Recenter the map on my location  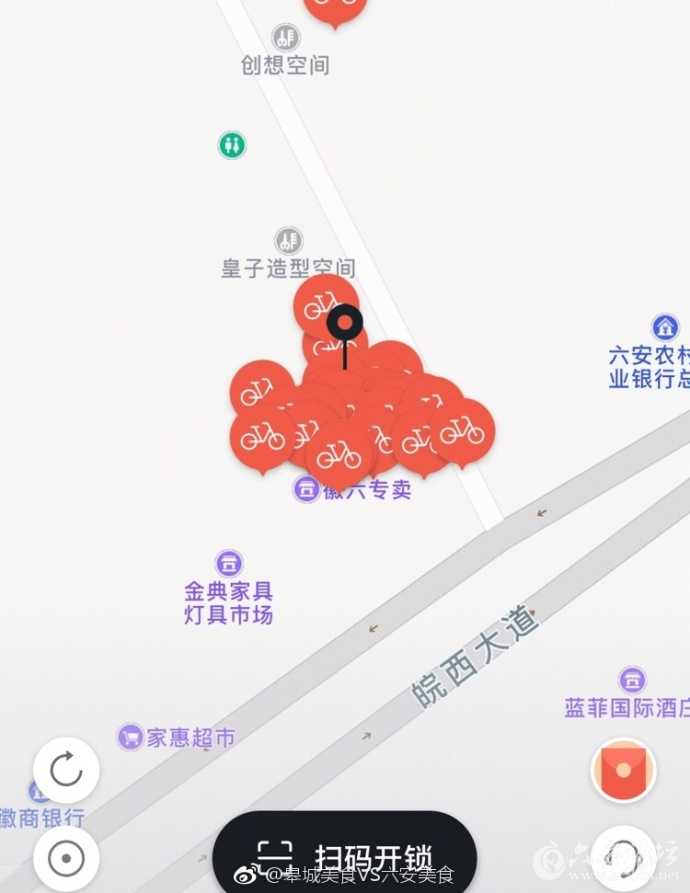pos(66,858)
